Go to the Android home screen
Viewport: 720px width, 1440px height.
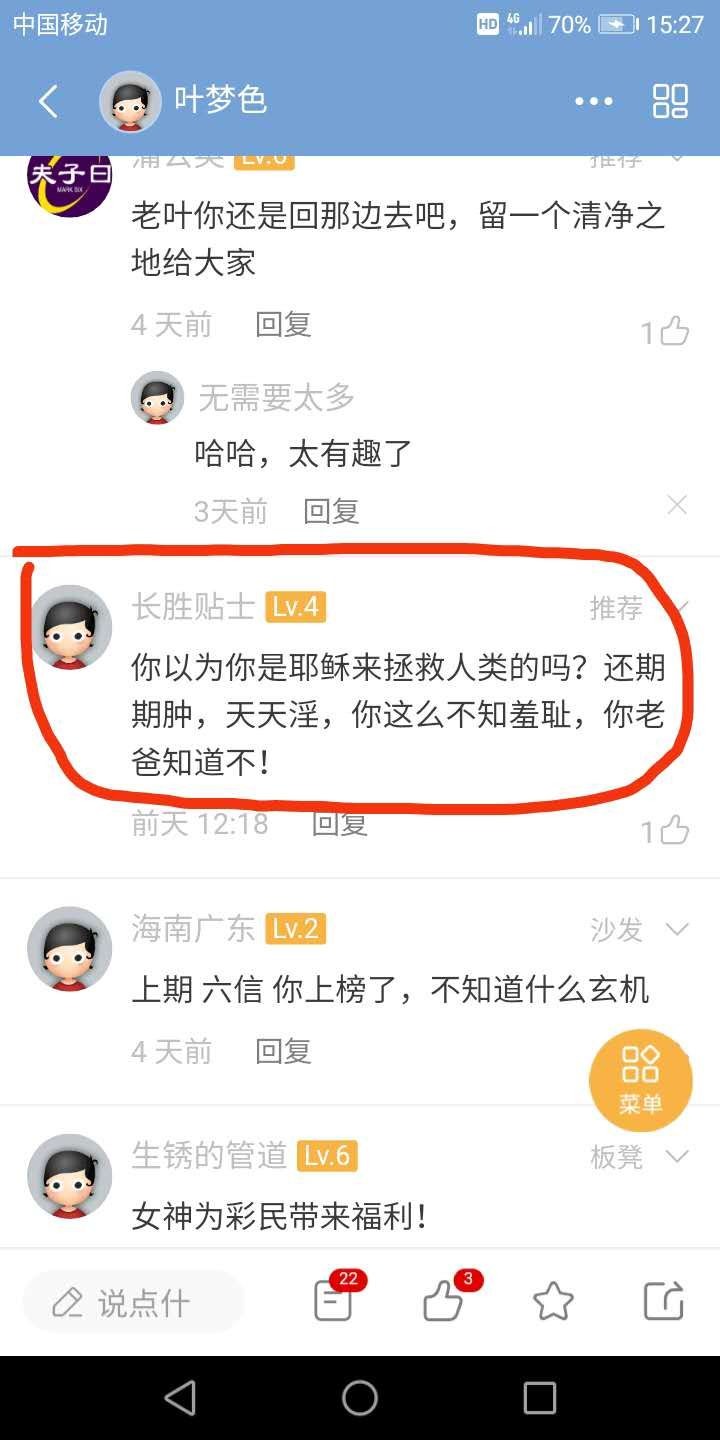click(x=360, y=1398)
